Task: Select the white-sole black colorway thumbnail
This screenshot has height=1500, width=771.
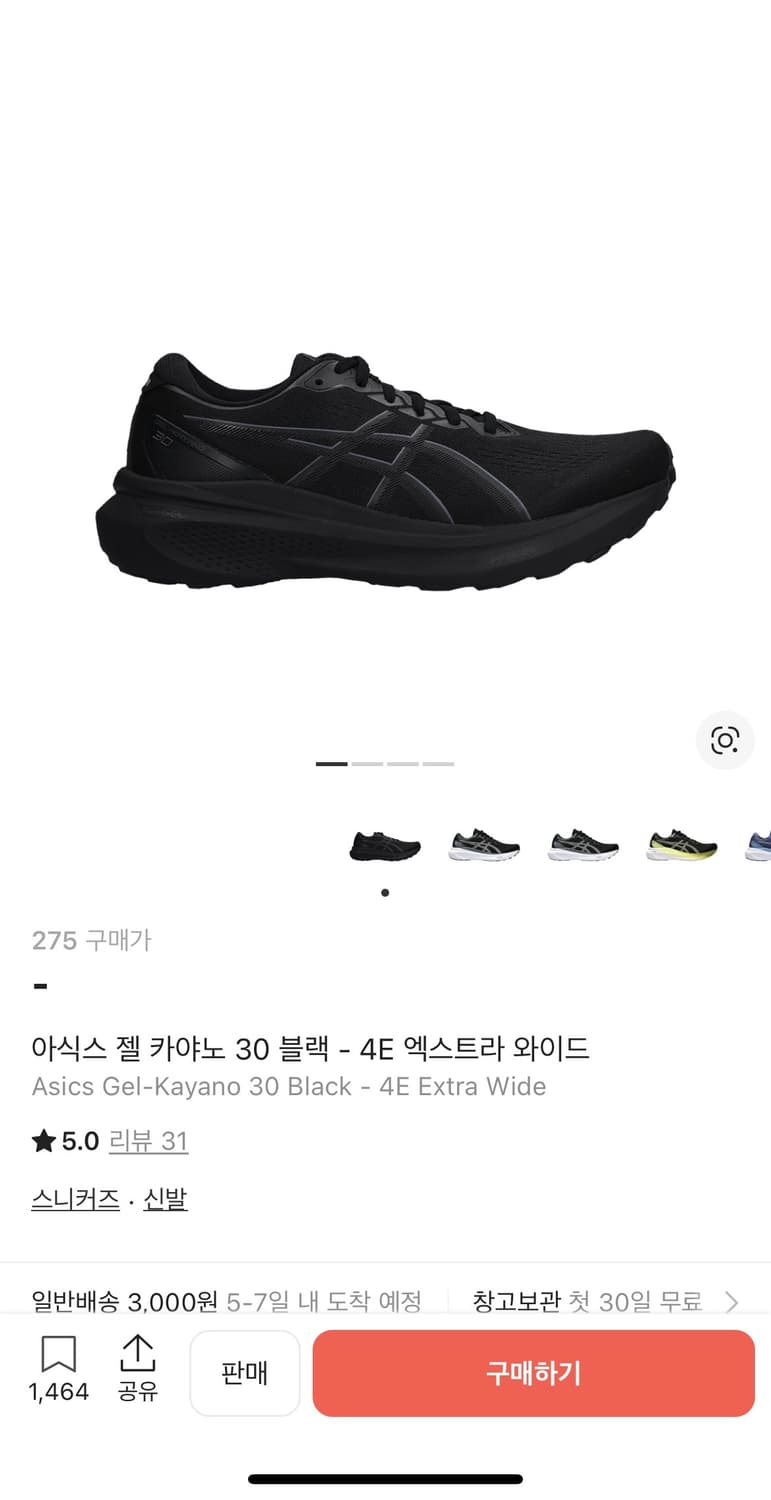Action: point(484,845)
